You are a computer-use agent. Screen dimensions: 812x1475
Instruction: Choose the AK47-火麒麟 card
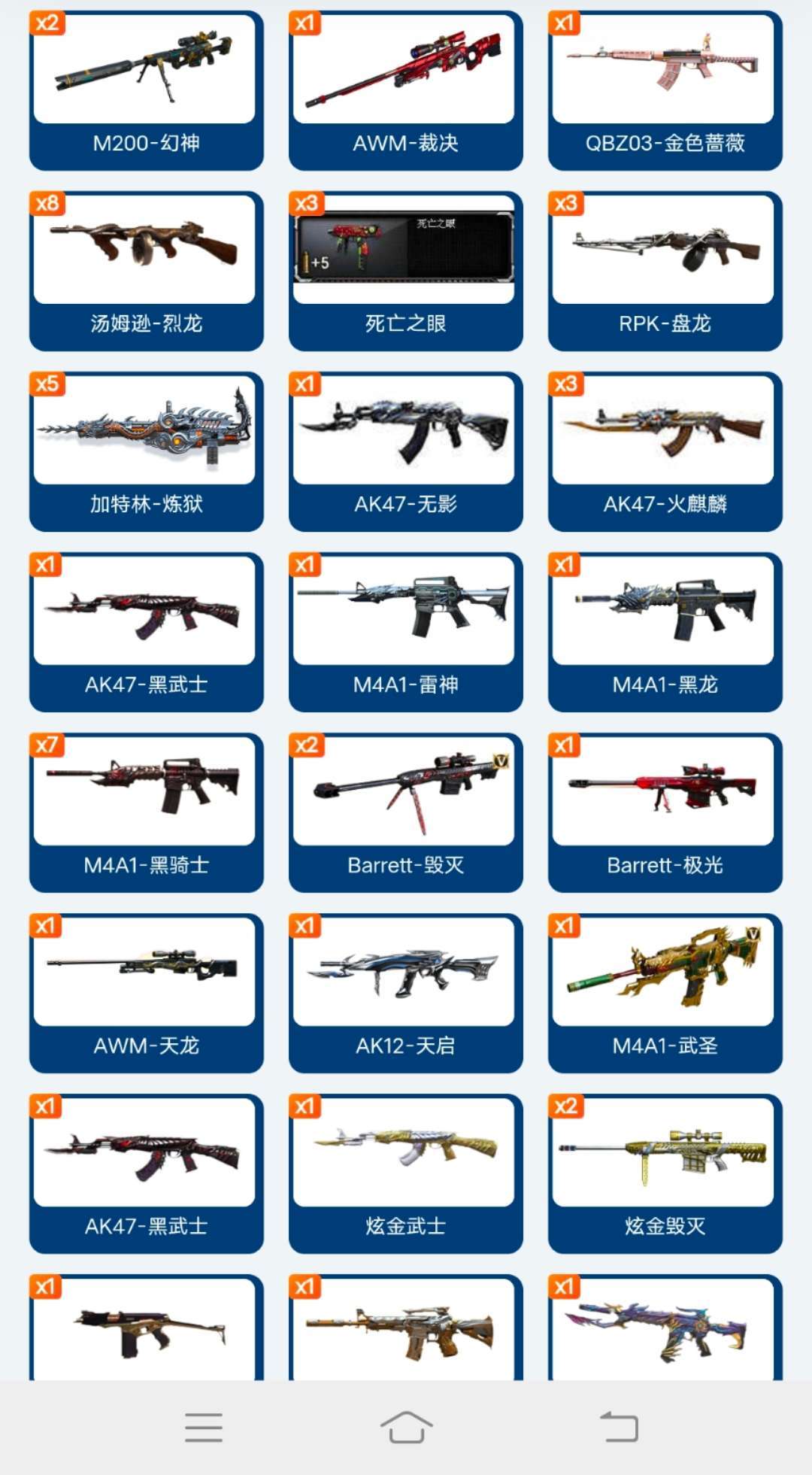[x=665, y=451]
